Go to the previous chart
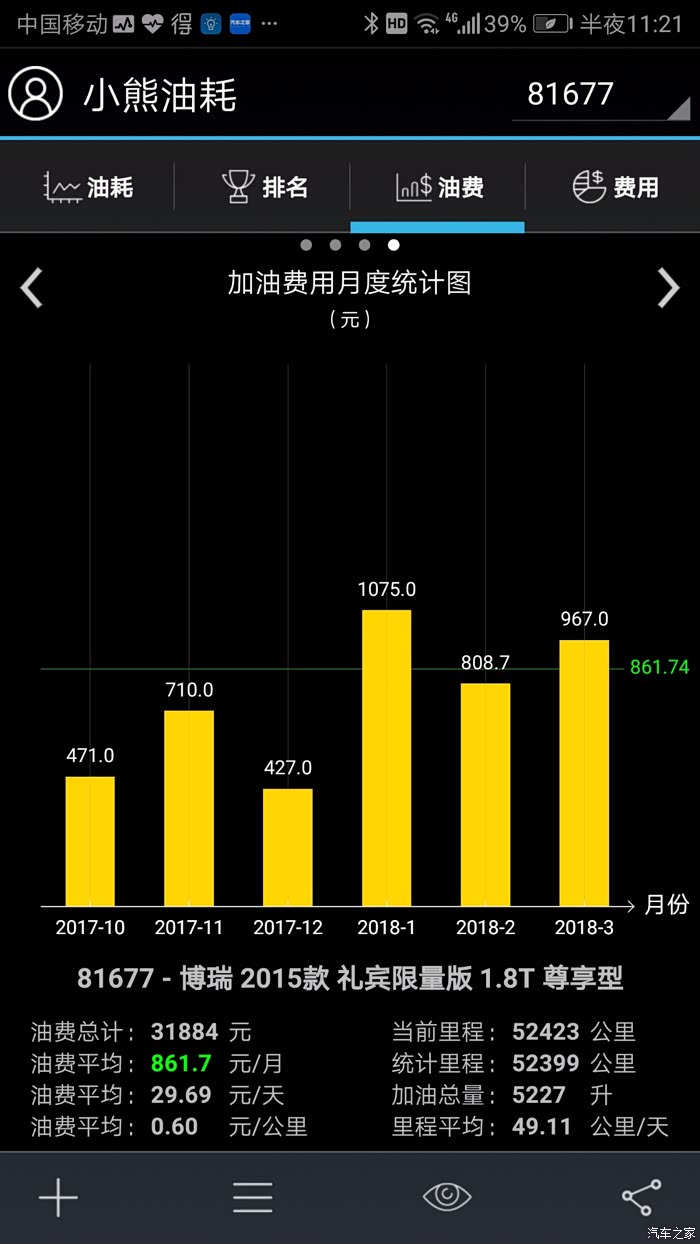The height and width of the screenshot is (1244, 700). (32, 288)
